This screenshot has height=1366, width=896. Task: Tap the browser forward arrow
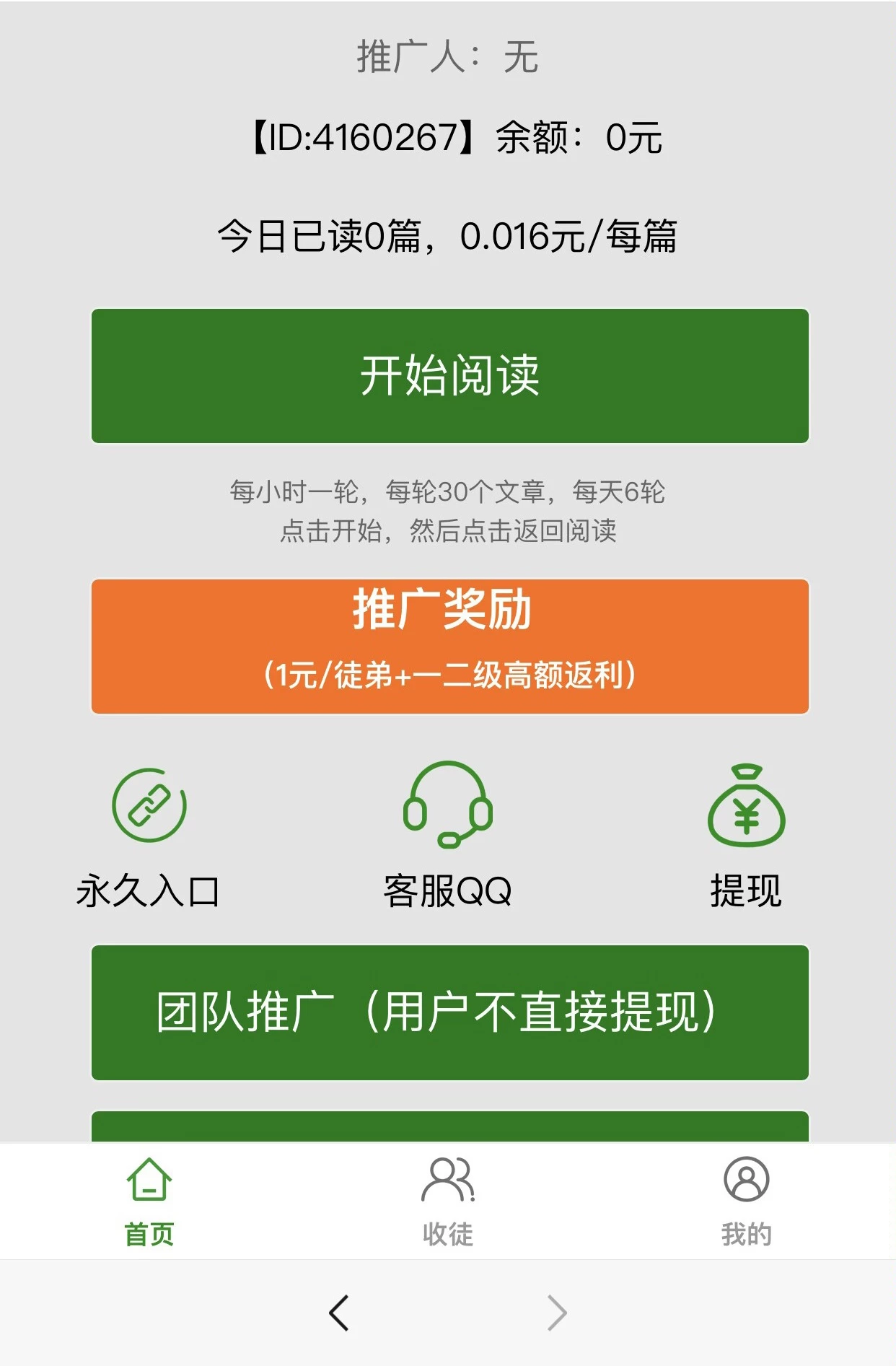coord(556,1313)
